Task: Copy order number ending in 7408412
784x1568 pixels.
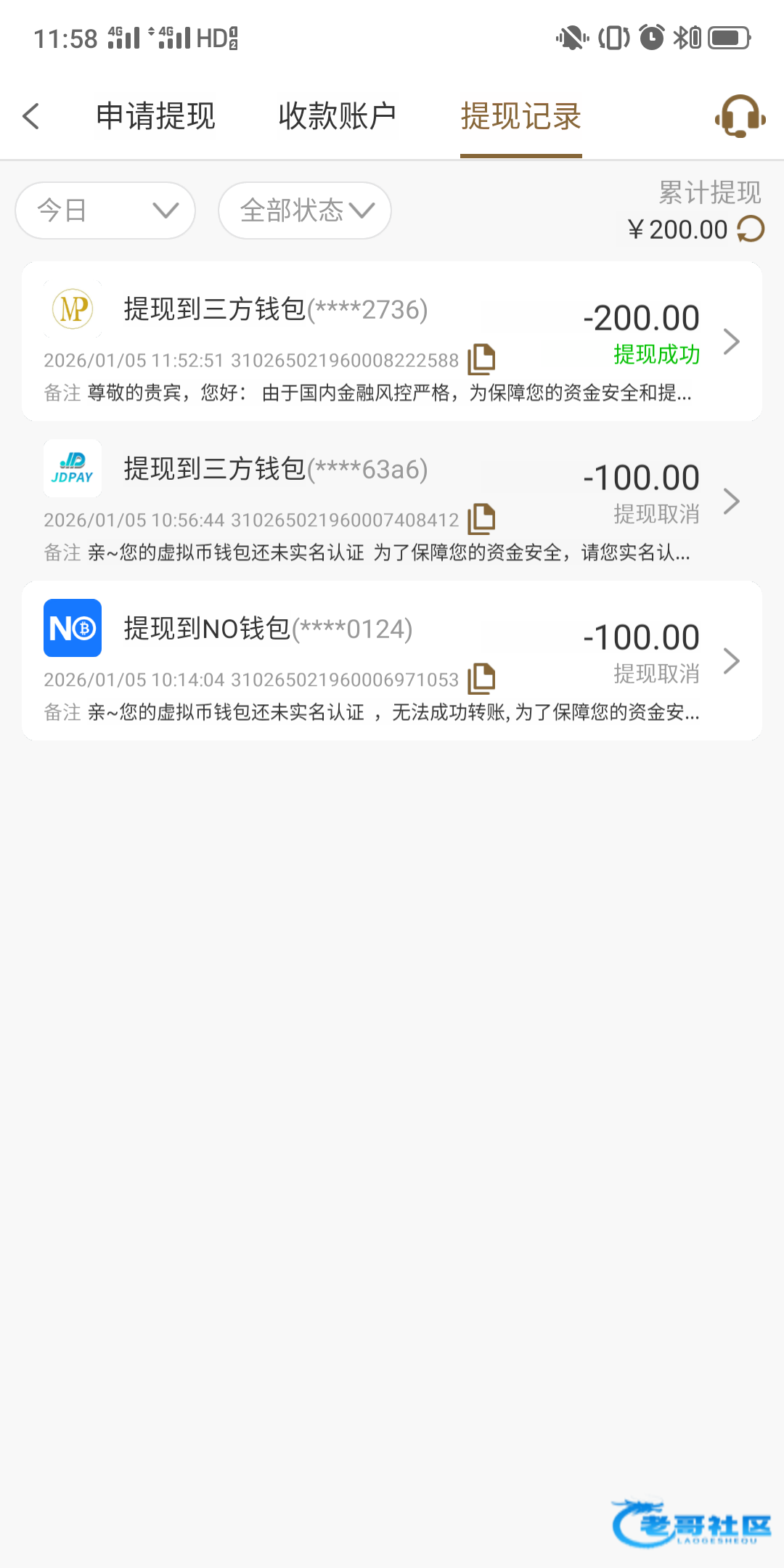Action: [x=481, y=518]
